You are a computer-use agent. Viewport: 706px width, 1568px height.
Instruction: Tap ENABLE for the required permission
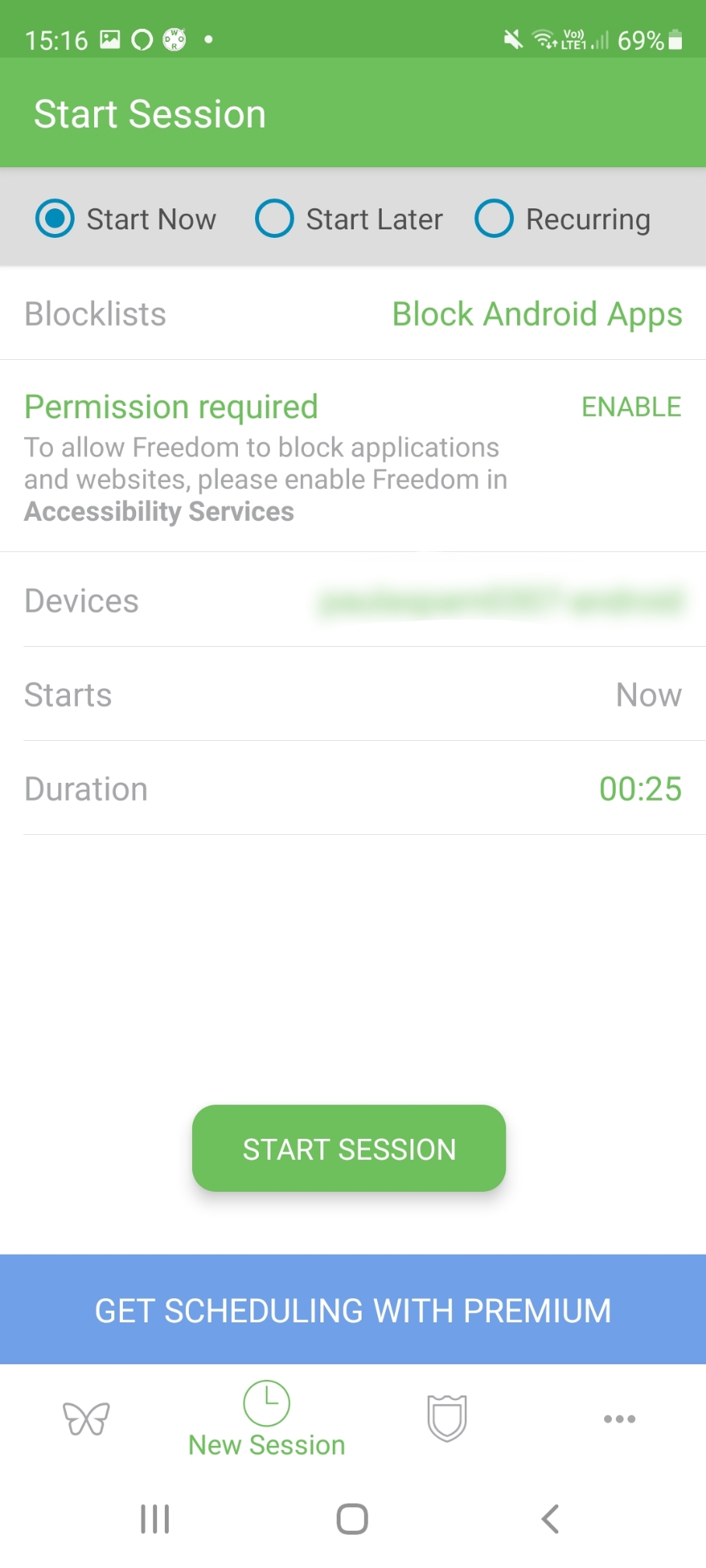click(x=631, y=407)
